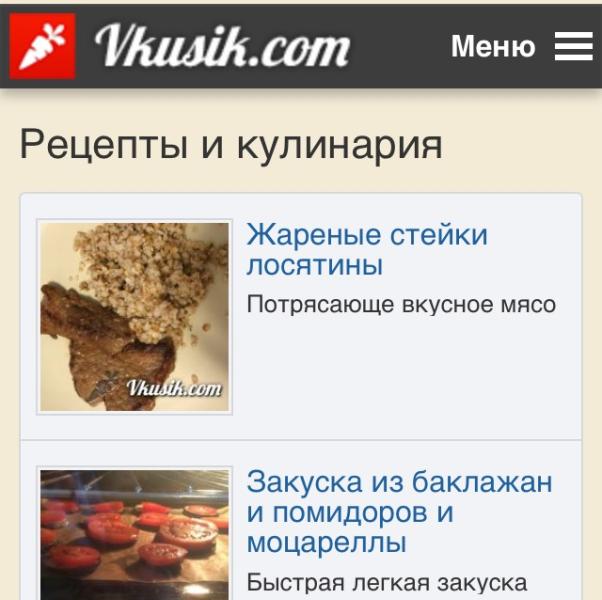Go to the Vkusik.com home page

(x=181, y=46)
